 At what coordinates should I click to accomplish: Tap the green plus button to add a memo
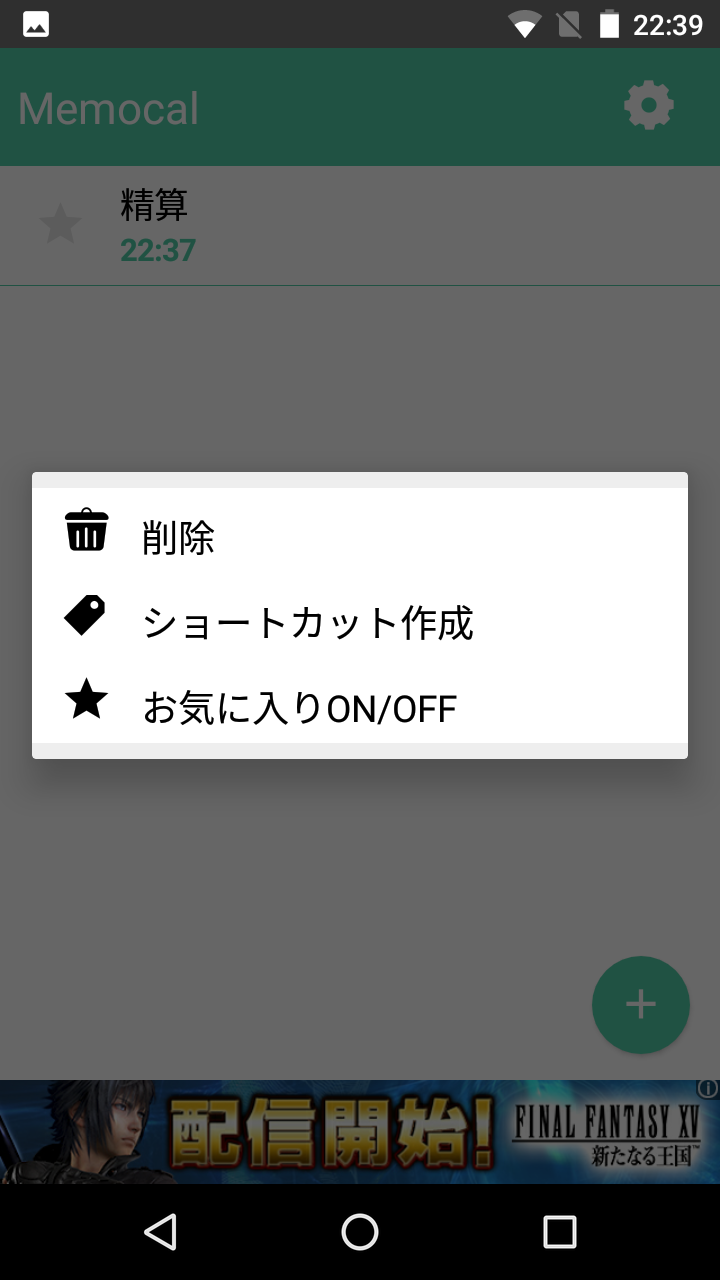tap(641, 1004)
